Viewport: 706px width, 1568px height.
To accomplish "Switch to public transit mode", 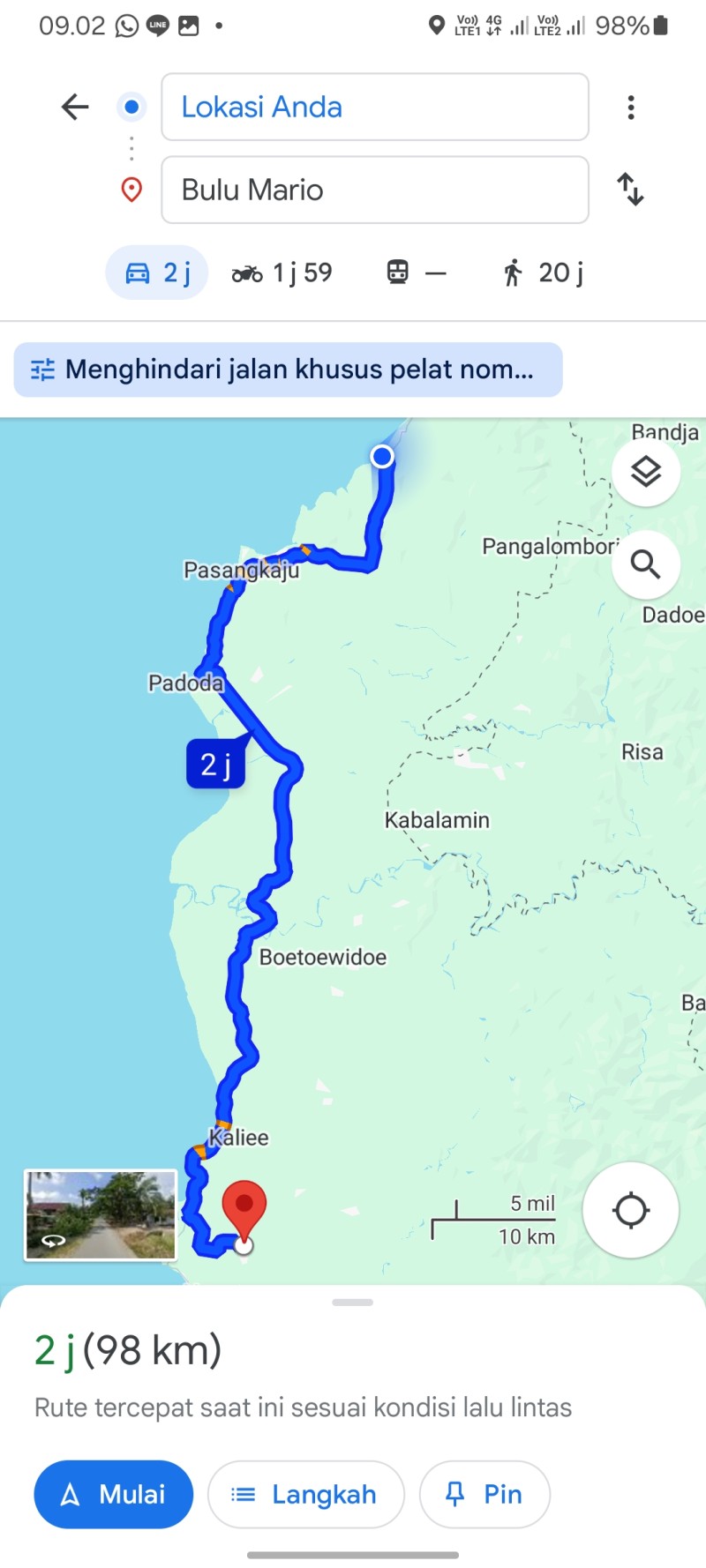I will pyautogui.click(x=417, y=273).
